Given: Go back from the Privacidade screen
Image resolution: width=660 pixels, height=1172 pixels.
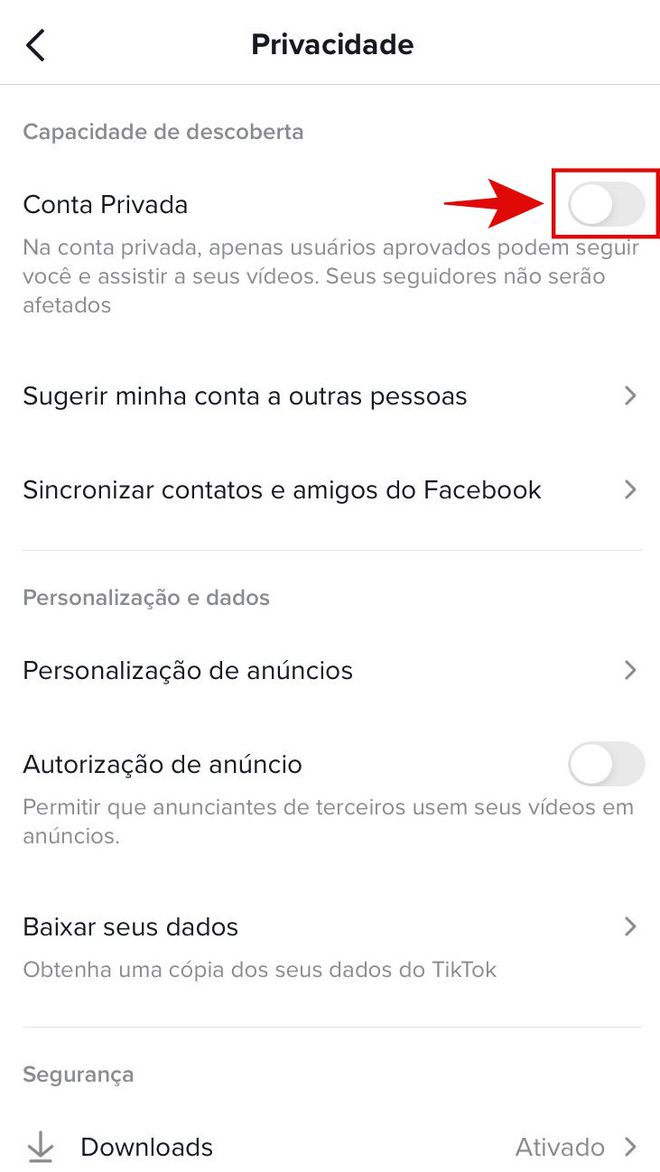Looking at the screenshot, I should click(x=35, y=45).
